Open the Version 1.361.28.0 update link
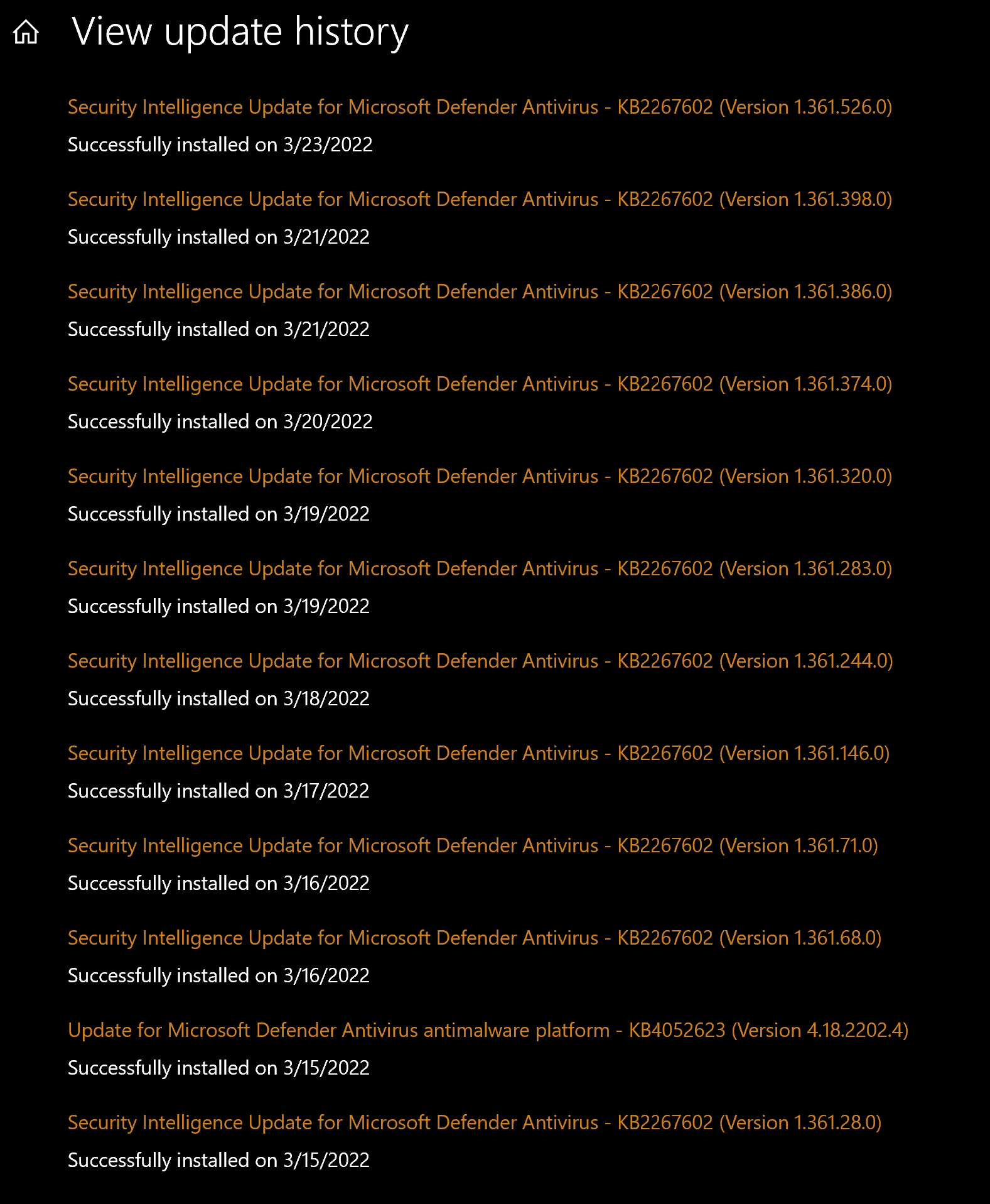 475,1123
